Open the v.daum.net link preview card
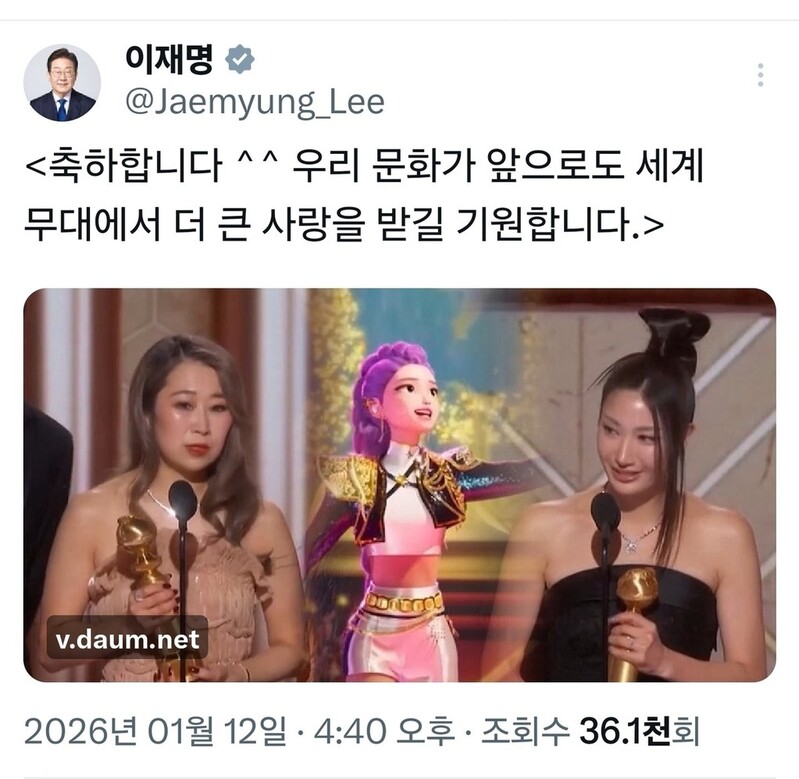Image resolution: width=799 pixels, height=779 pixels. point(399,485)
